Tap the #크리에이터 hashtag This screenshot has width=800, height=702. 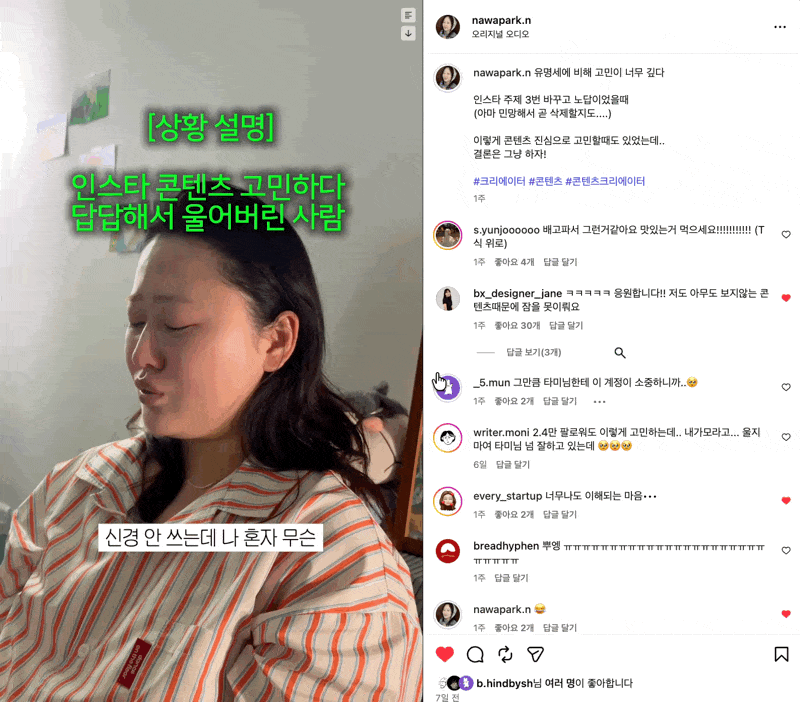(499, 181)
